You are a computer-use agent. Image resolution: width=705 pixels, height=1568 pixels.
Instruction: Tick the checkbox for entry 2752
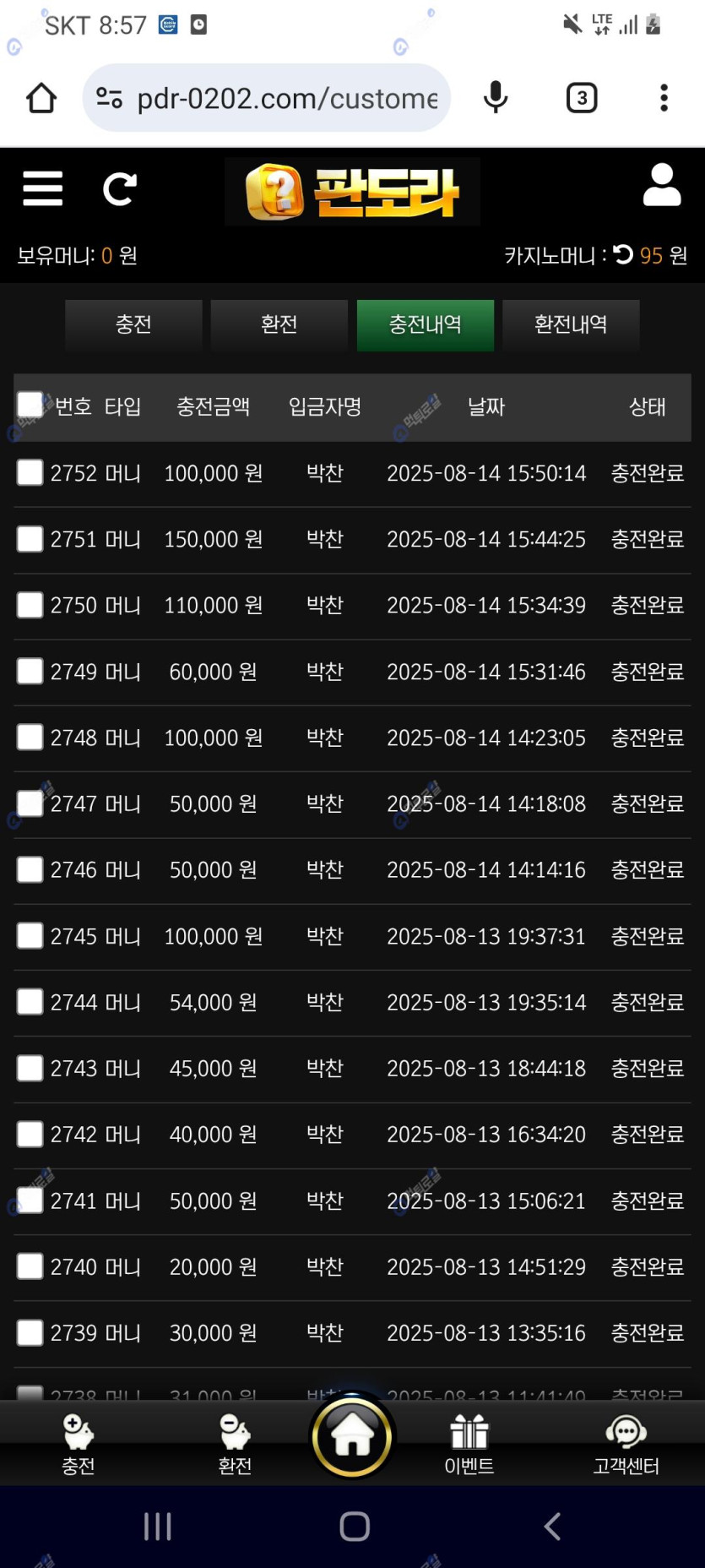[x=30, y=472]
